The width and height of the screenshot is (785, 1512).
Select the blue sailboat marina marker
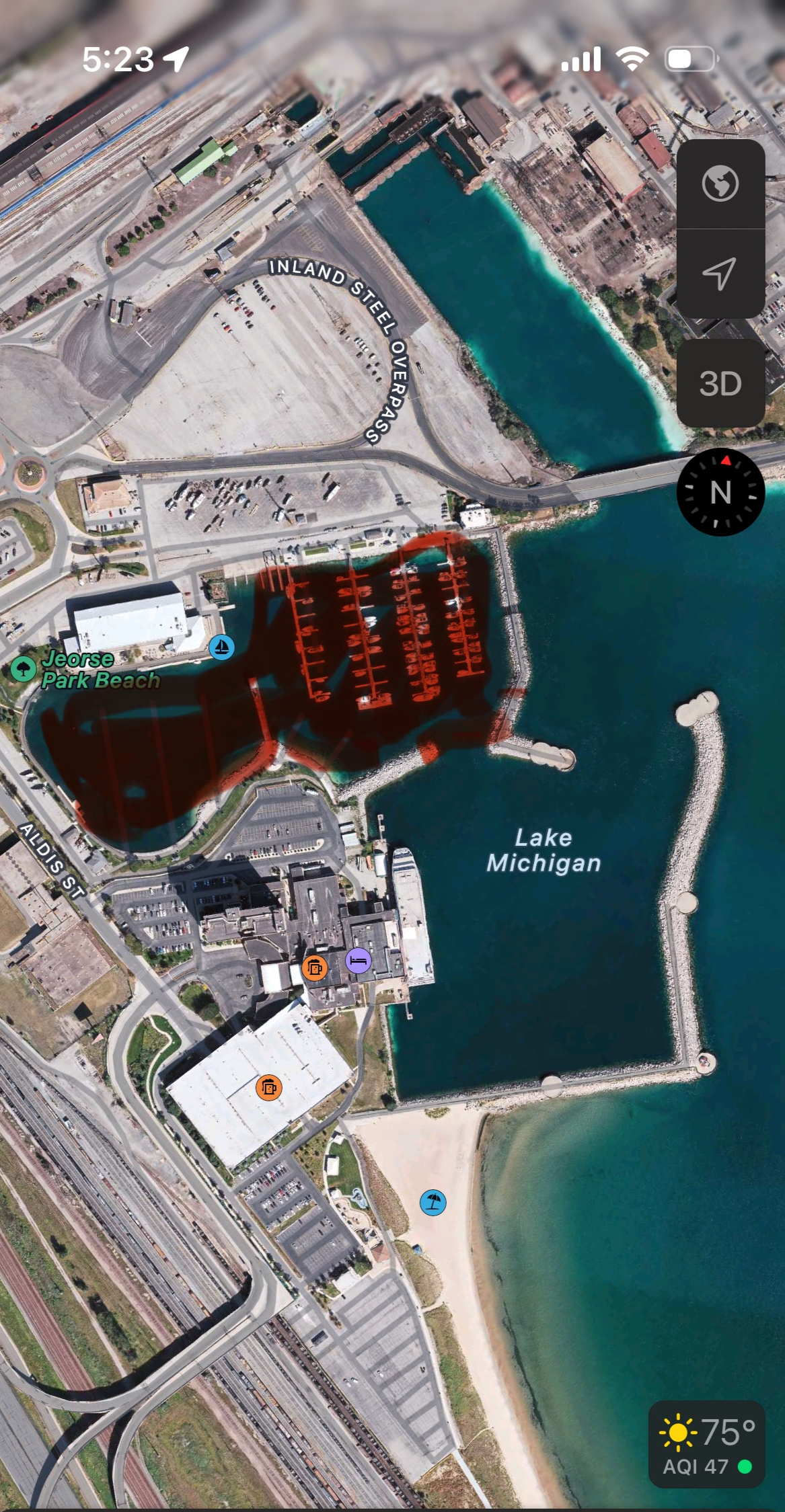[x=221, y=647]
